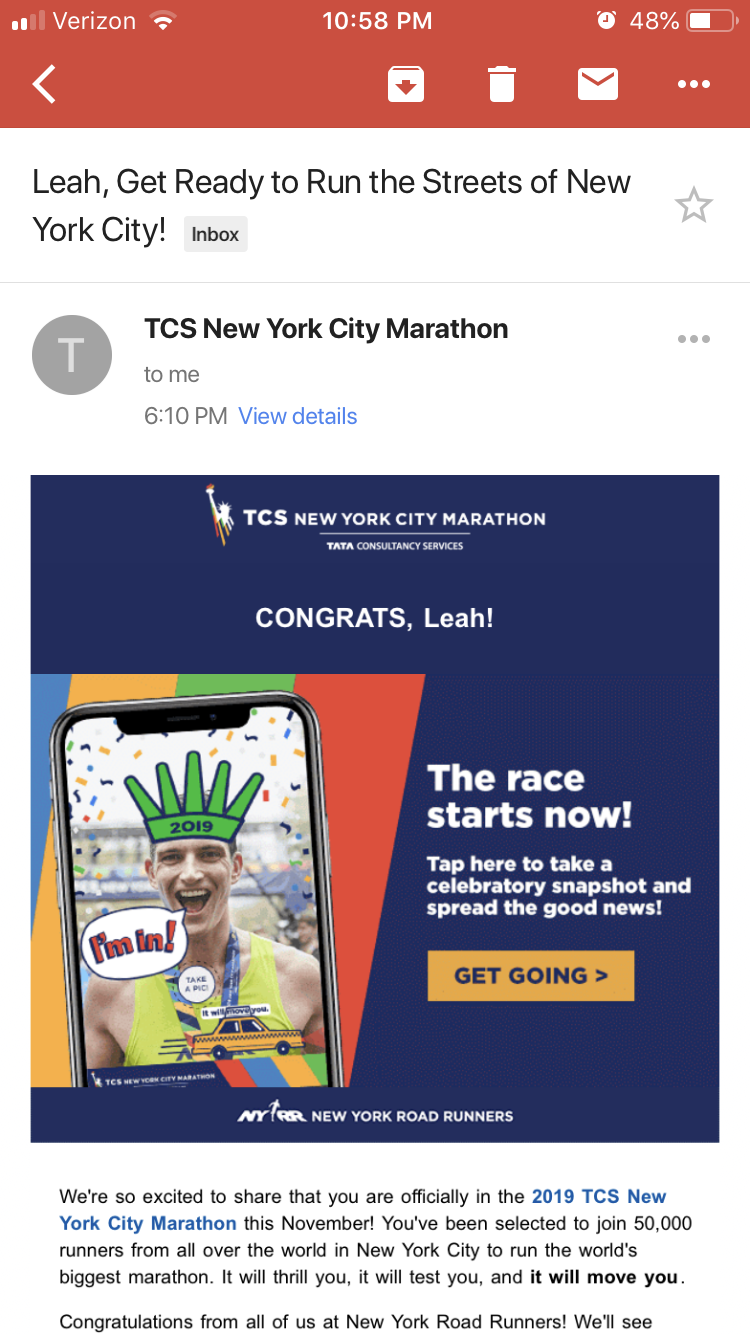
Task: Tap View details for the sender
Action: click(297, 416)
